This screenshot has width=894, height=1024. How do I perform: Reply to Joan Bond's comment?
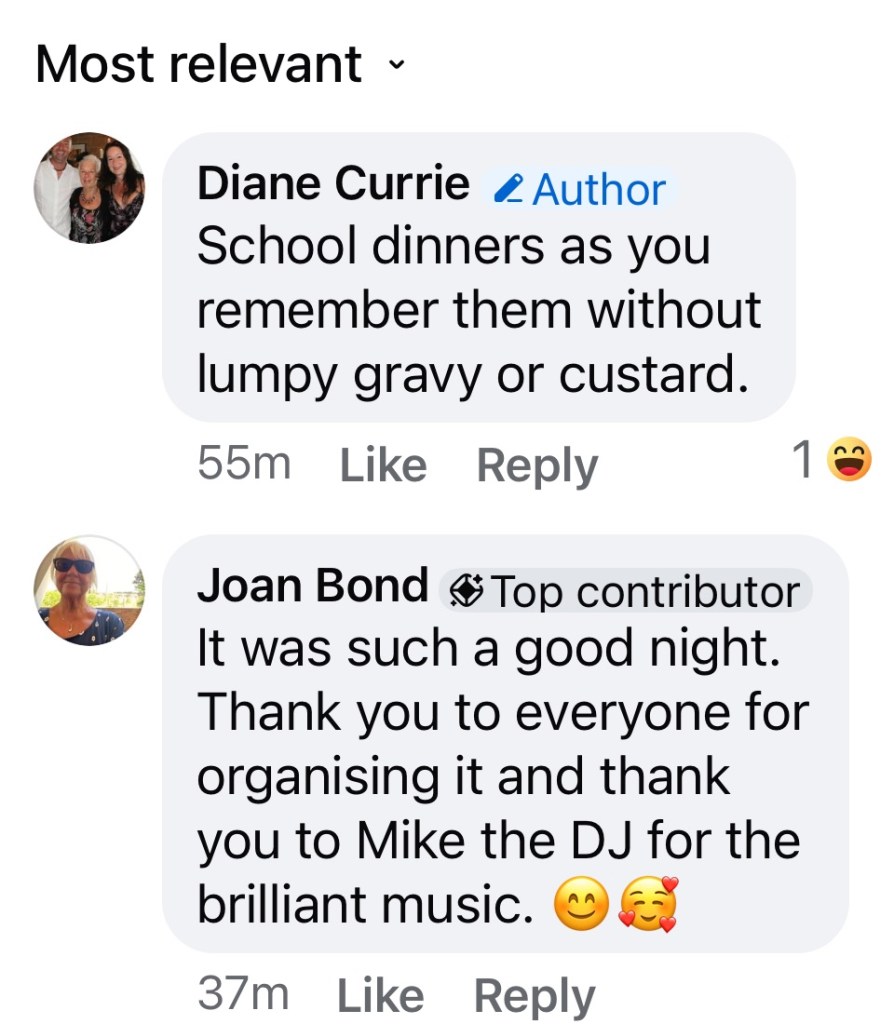[534, 996]
